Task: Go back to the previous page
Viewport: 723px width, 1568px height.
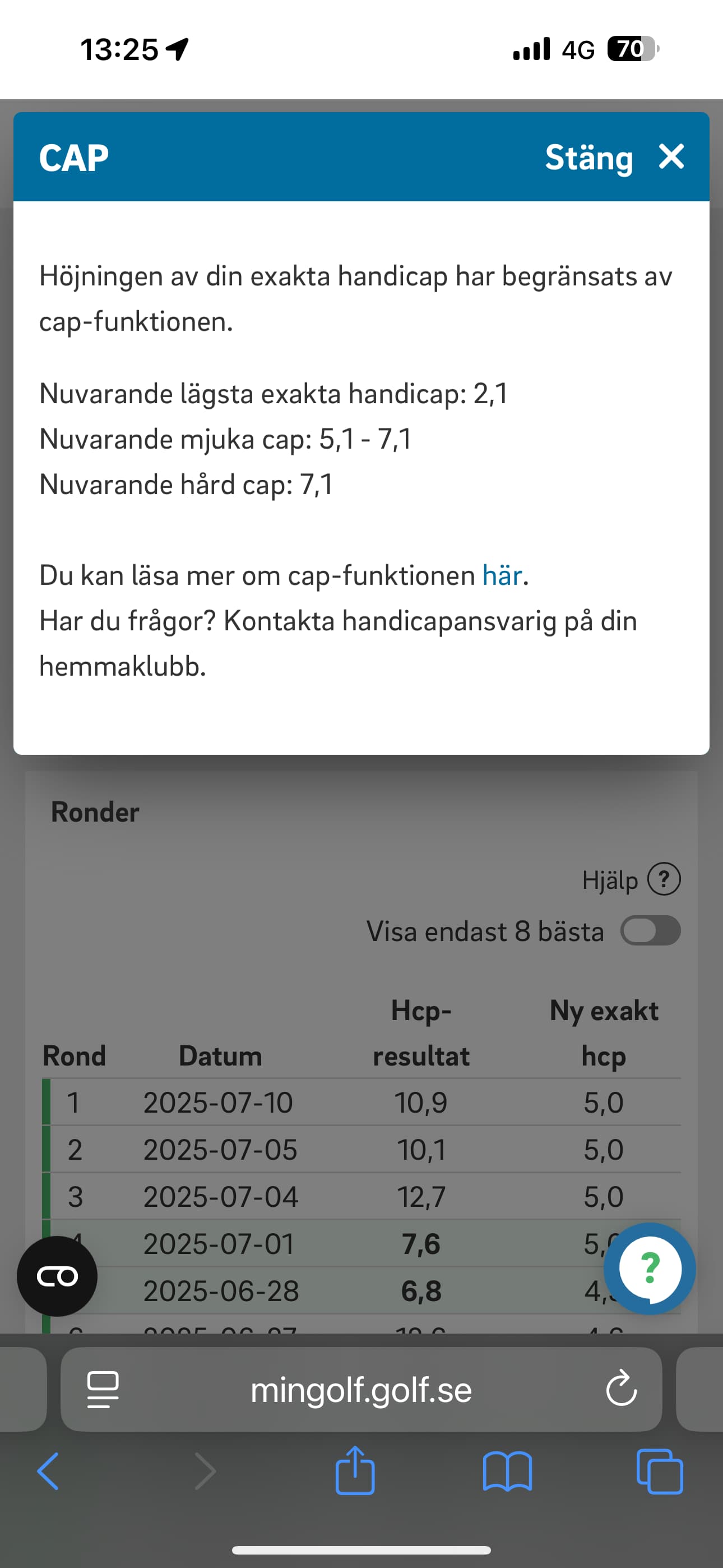Action: tap(49, 1471)
